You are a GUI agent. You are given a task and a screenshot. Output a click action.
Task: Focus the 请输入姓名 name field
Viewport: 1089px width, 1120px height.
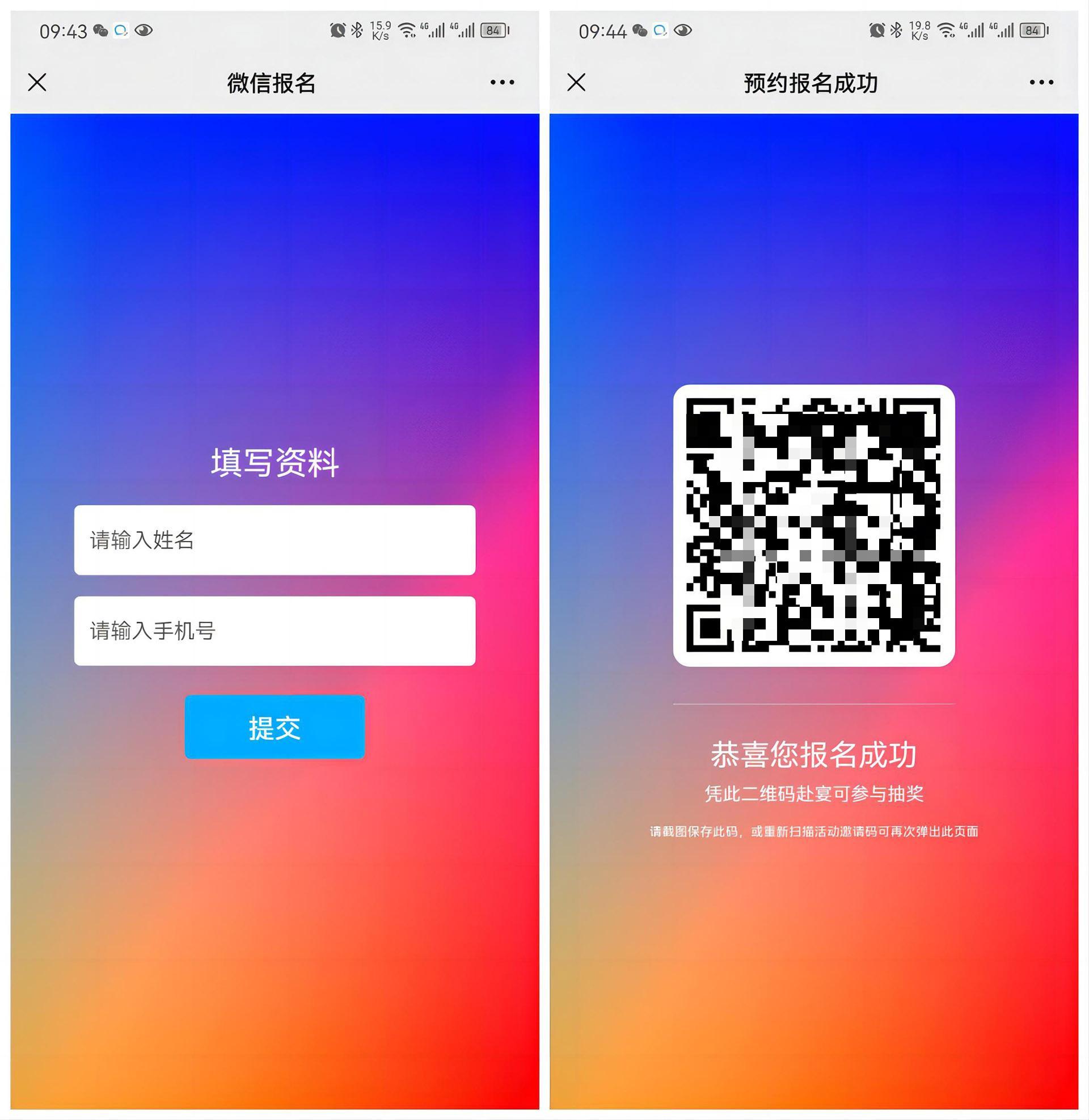coord(275,540)
